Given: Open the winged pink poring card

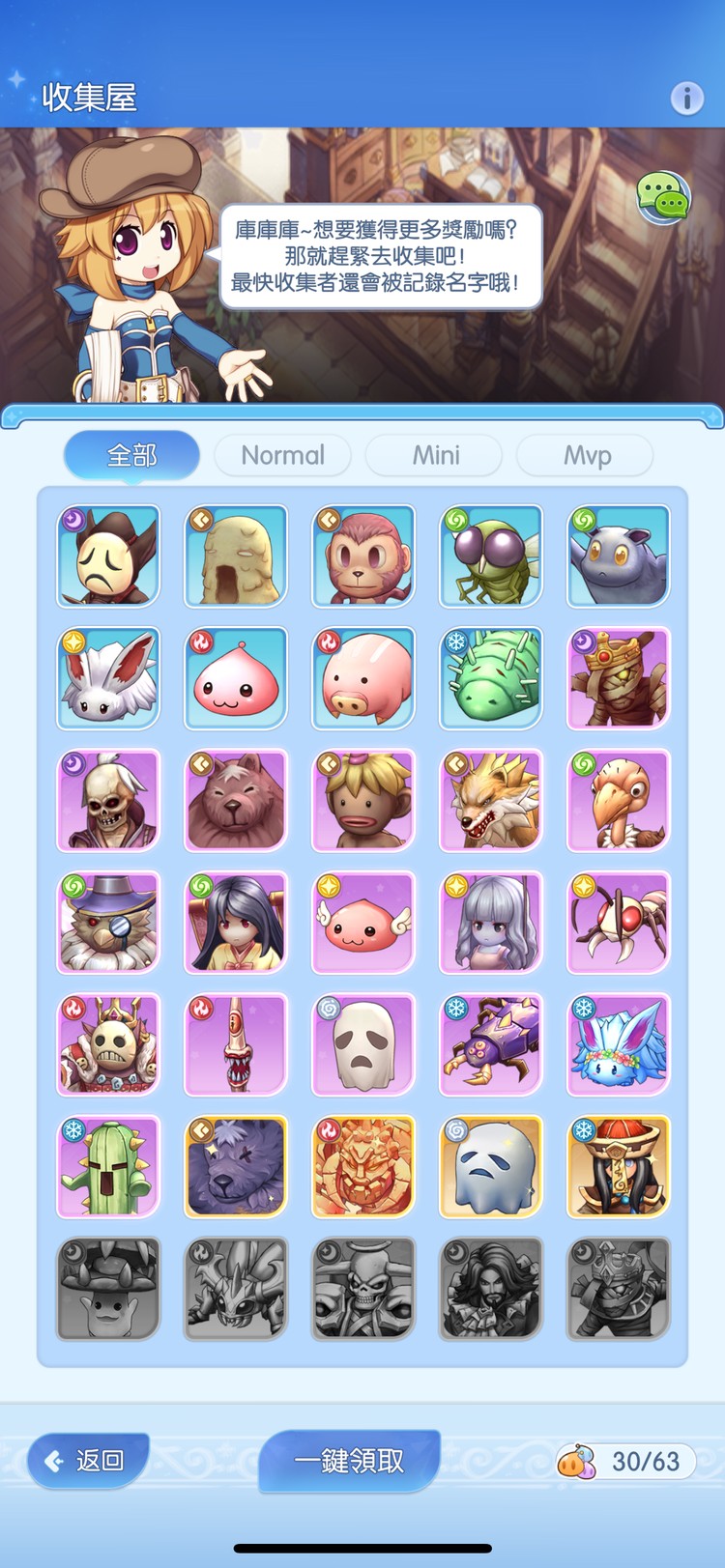Looking at the screenshot, I should coord(362,923).
